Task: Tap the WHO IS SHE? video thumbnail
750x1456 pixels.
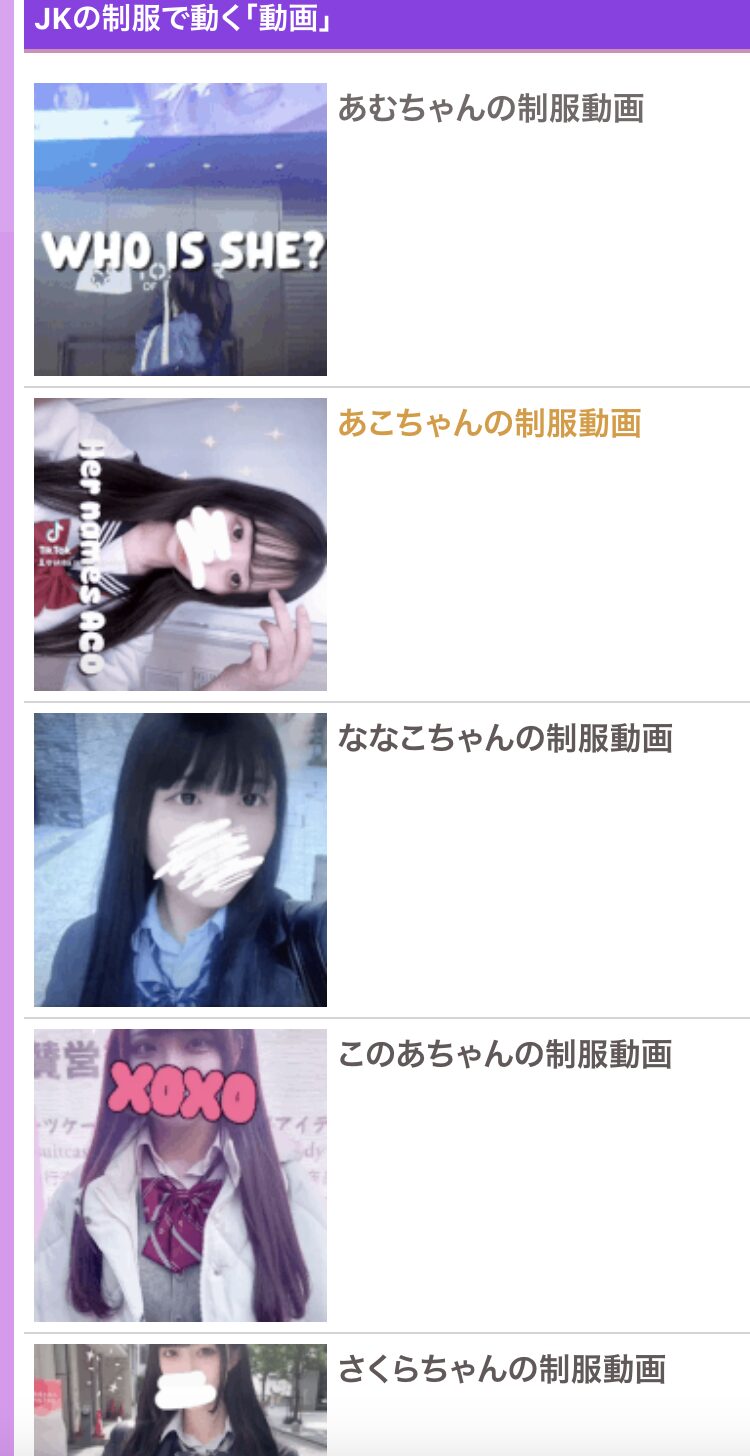Action: click(x=180, y=229)
